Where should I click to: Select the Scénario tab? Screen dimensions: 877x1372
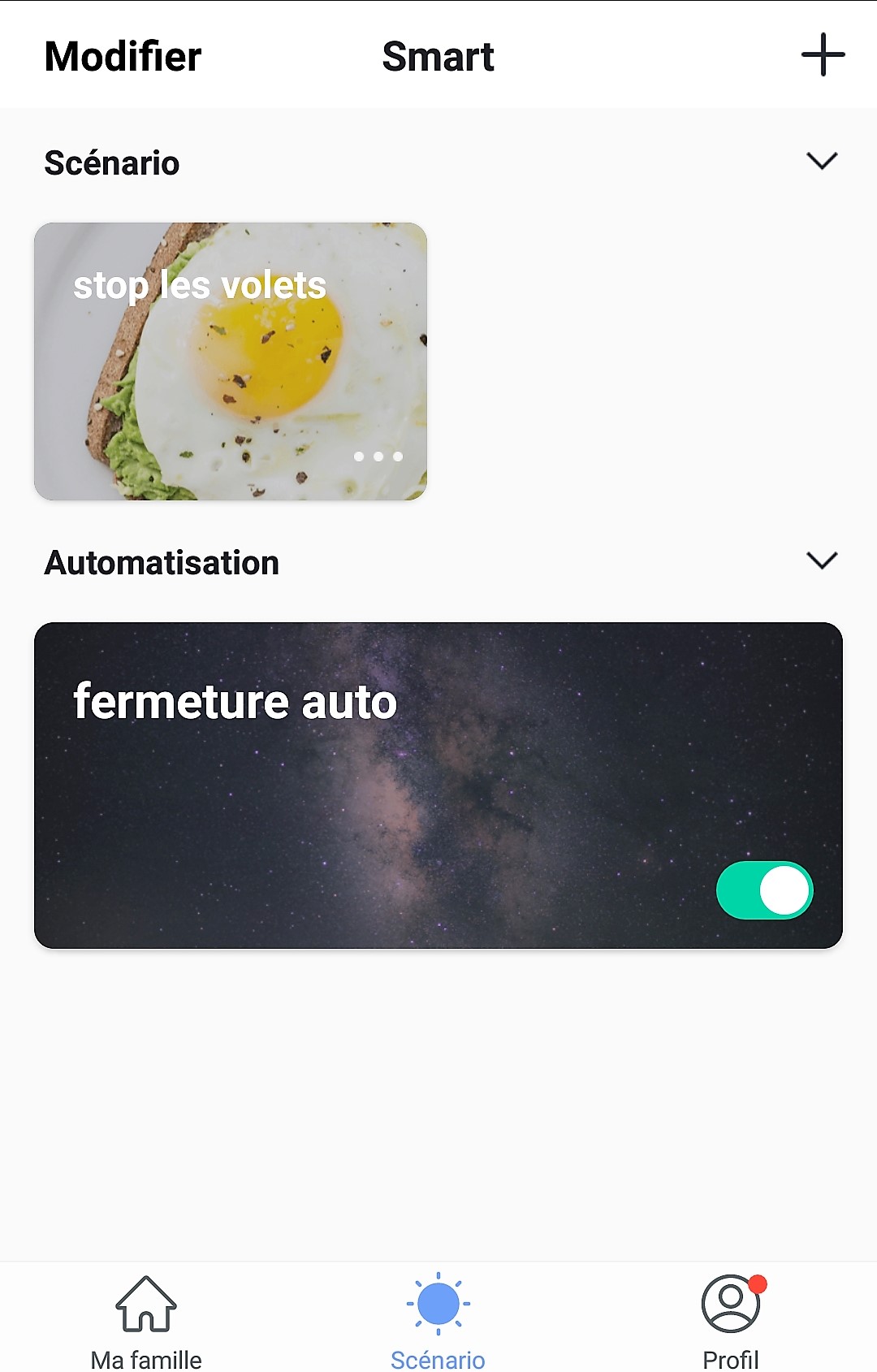click(438, 1323)
